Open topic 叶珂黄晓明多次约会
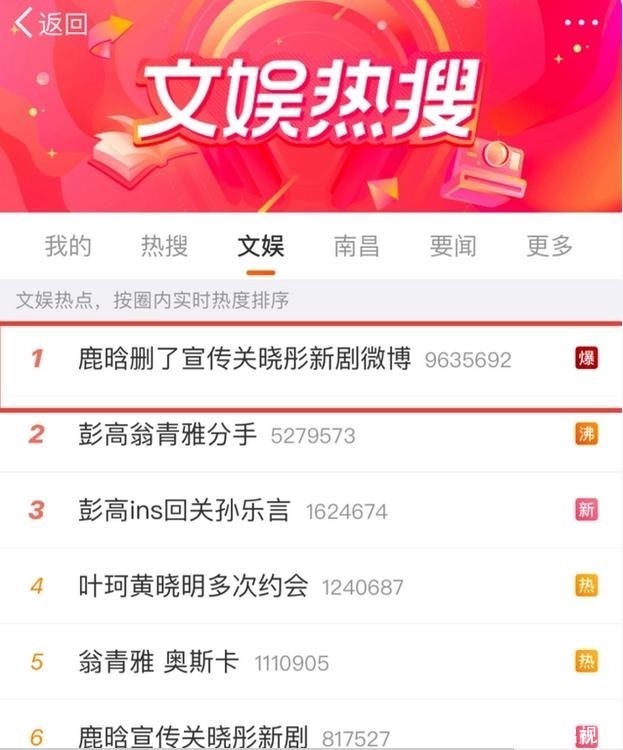This screenshot has width=623, height=750. (x=194, y=586)
